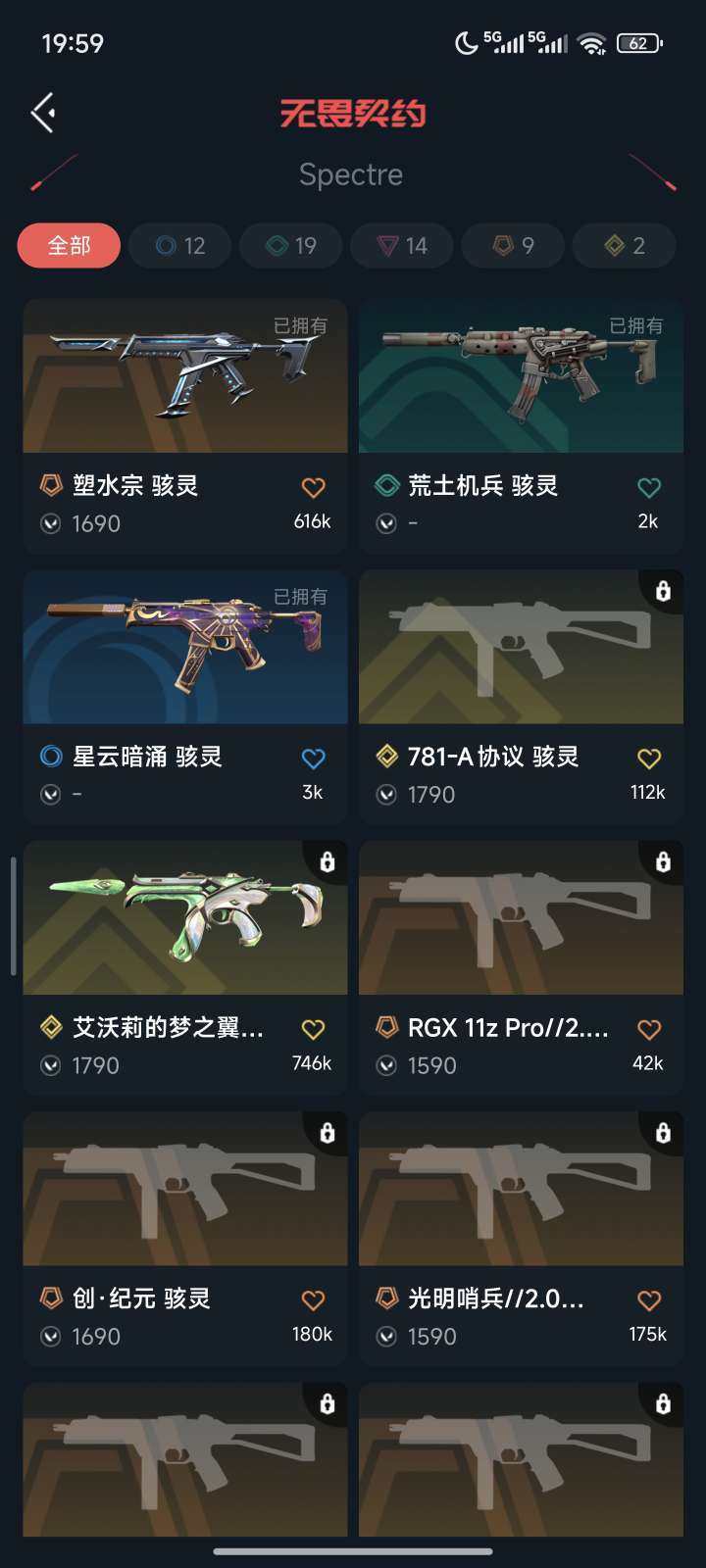Viewport: 706px width, 1568px height.
Task: Filter by the pink tier chip showing 14
Action: [402, 245]
